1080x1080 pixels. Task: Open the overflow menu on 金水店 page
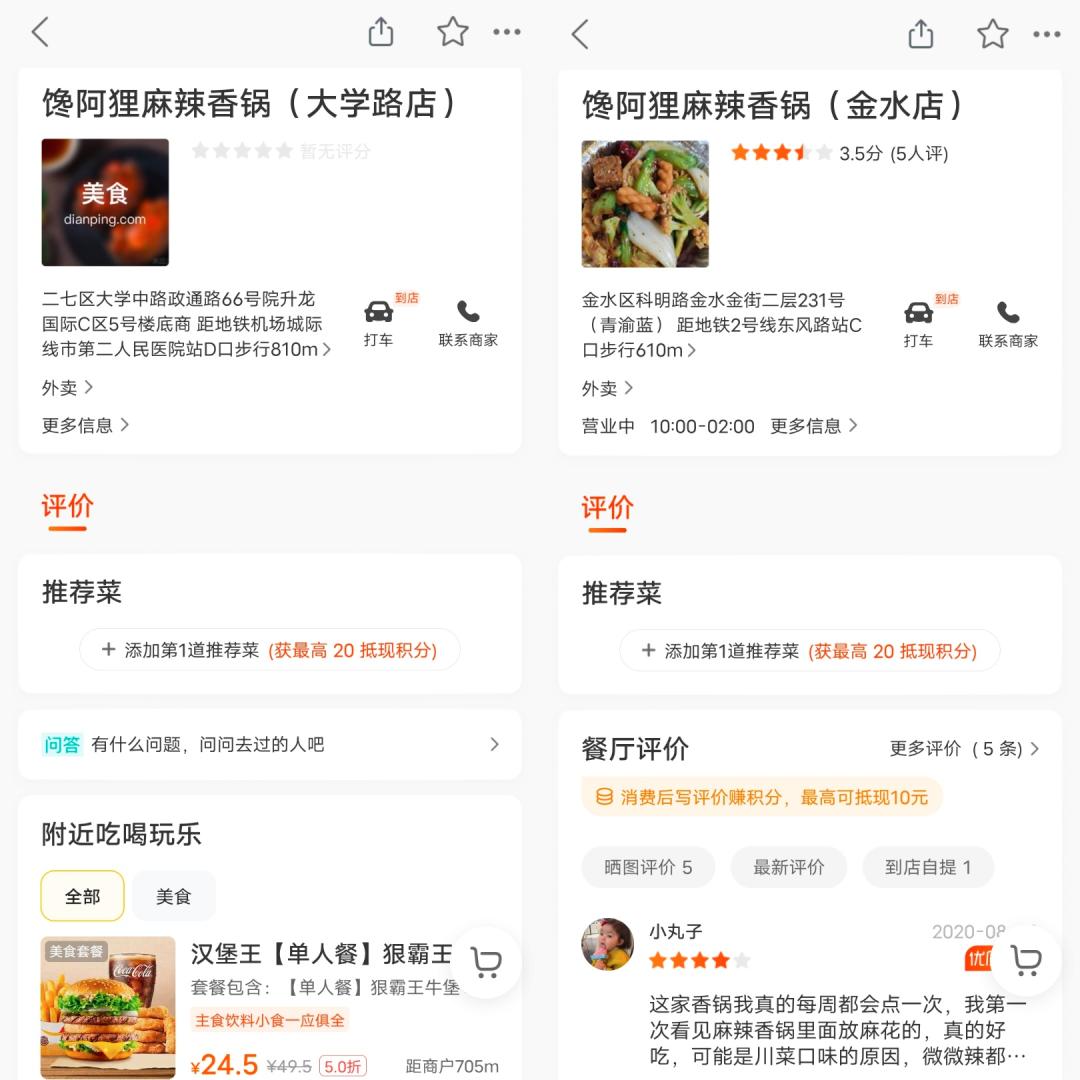click(x=1046, y=34)
